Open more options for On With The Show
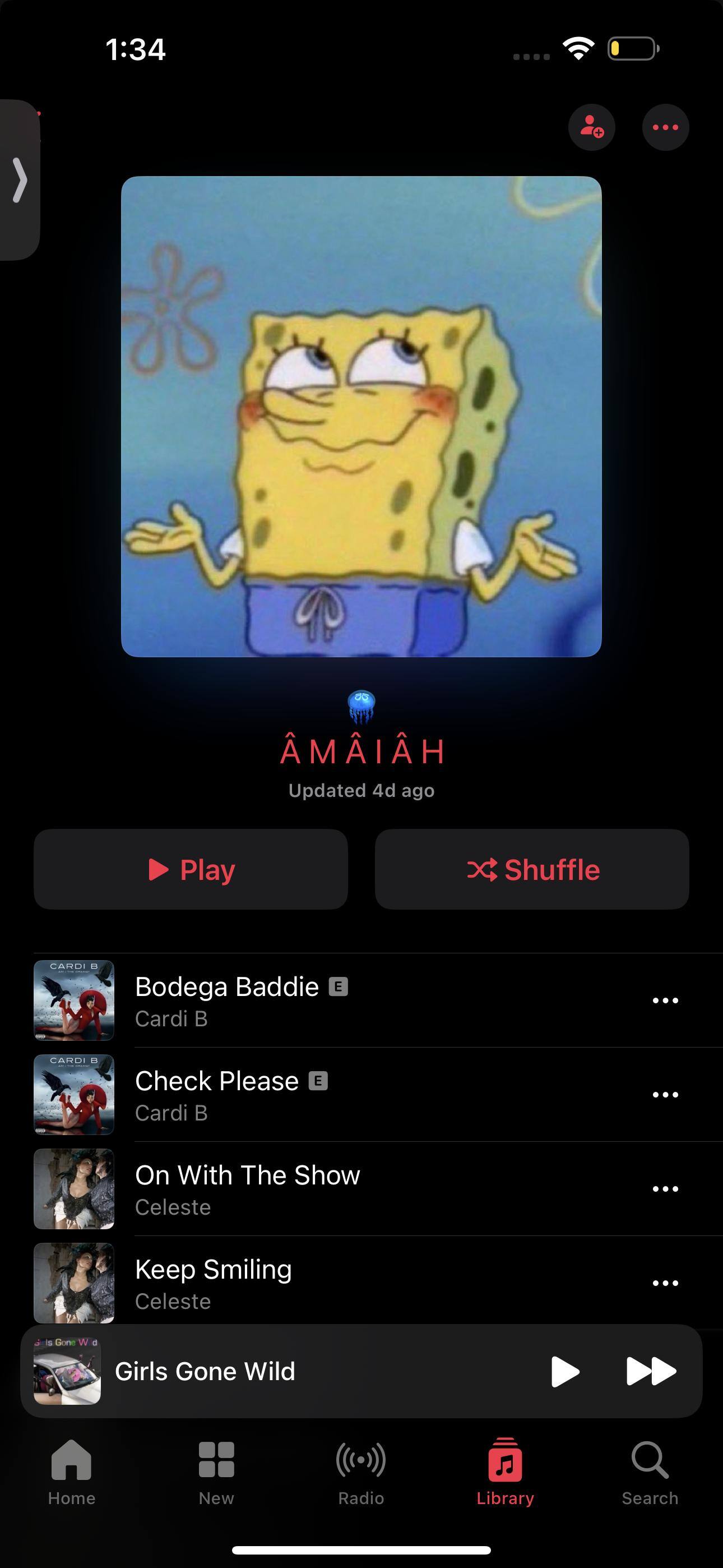 point(665,1189)
